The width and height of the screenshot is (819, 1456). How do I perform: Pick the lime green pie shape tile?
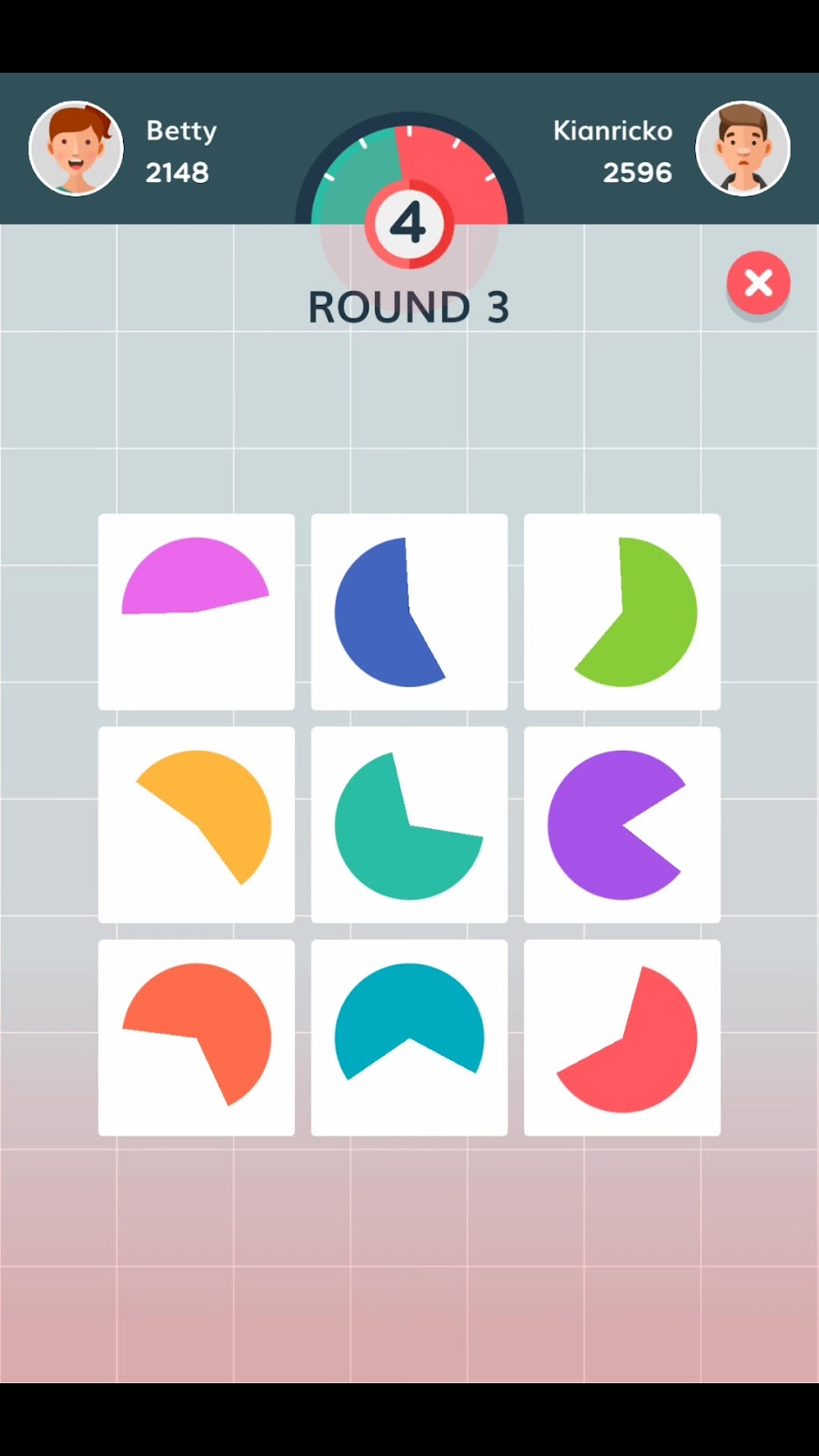(x=622, y=612)
